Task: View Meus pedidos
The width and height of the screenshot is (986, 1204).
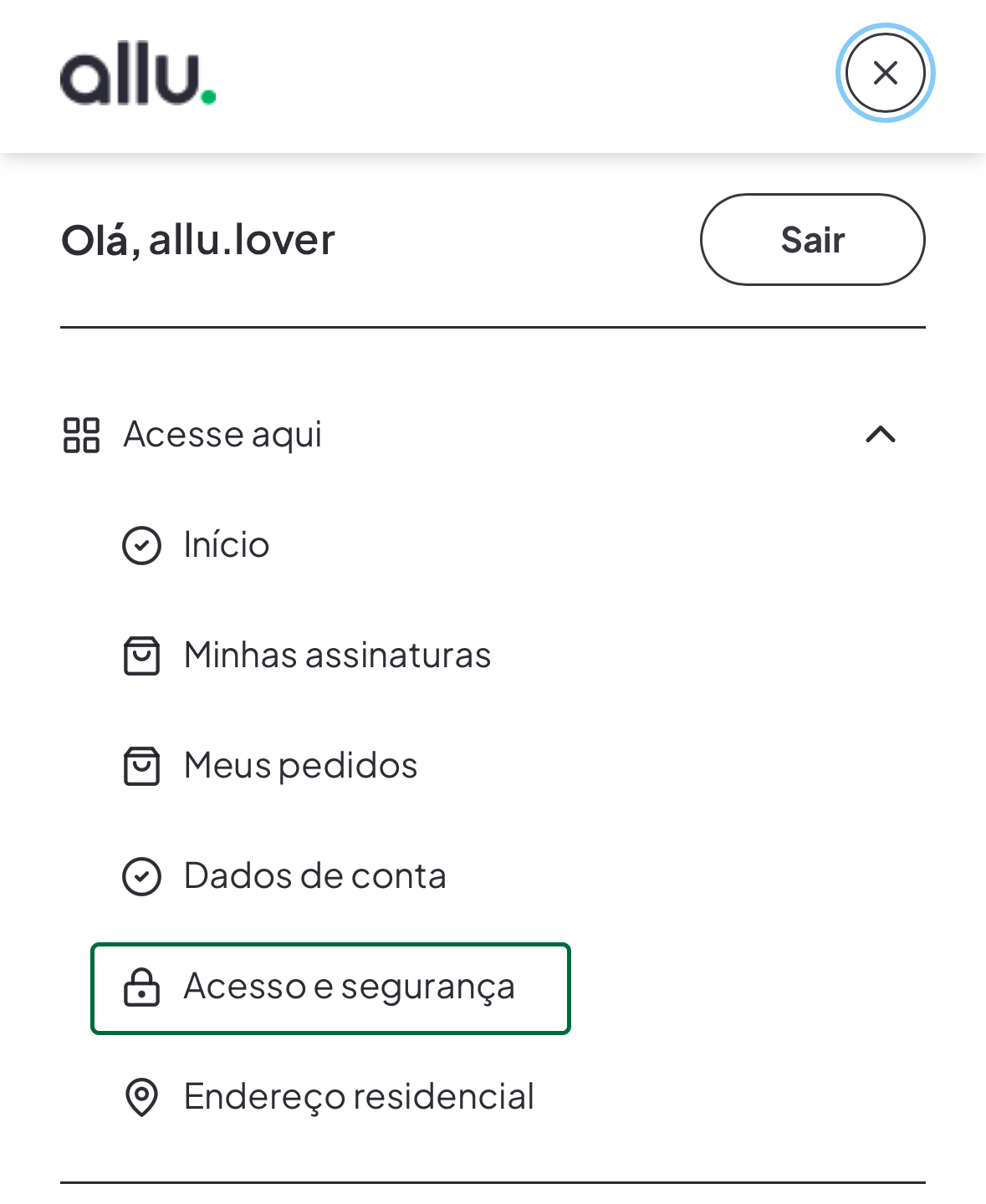Action: coord(299,766)
